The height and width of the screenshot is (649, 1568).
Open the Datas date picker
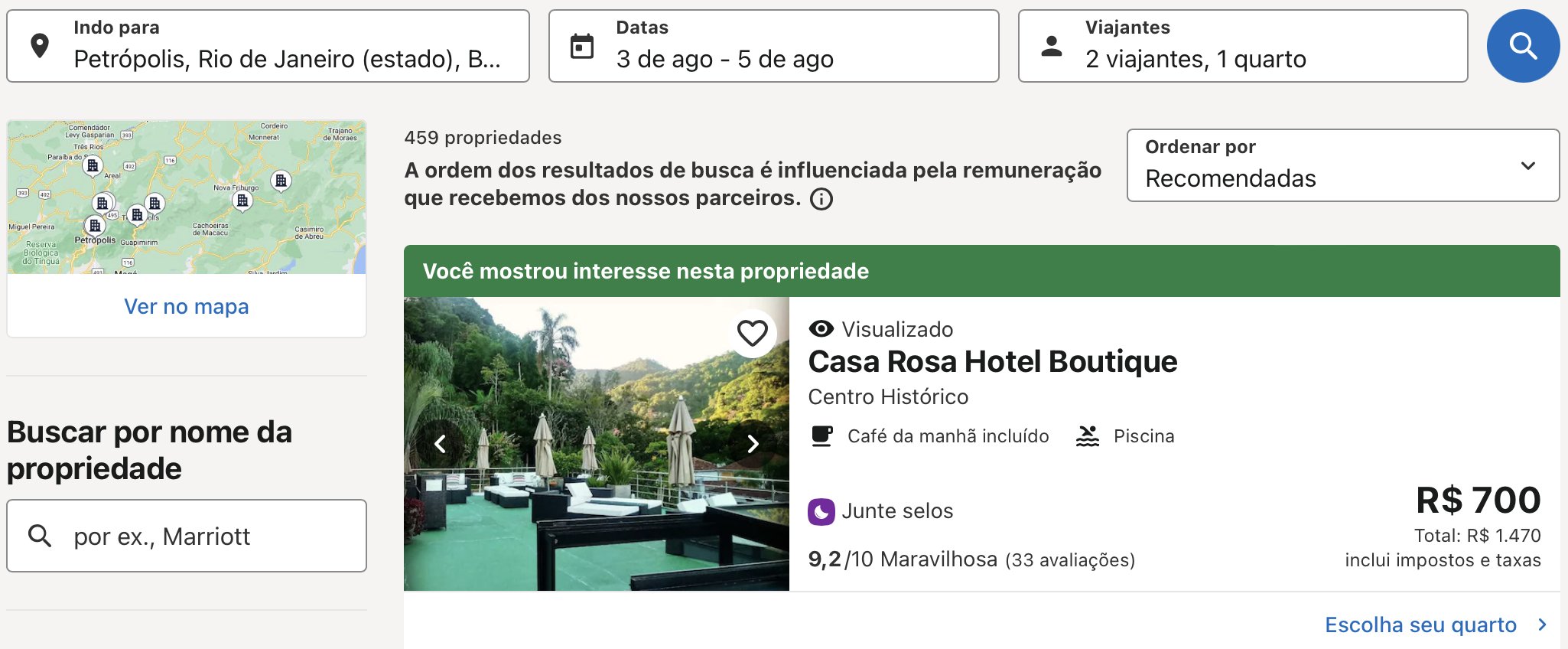pyautogui.click(x=773, y=46)
